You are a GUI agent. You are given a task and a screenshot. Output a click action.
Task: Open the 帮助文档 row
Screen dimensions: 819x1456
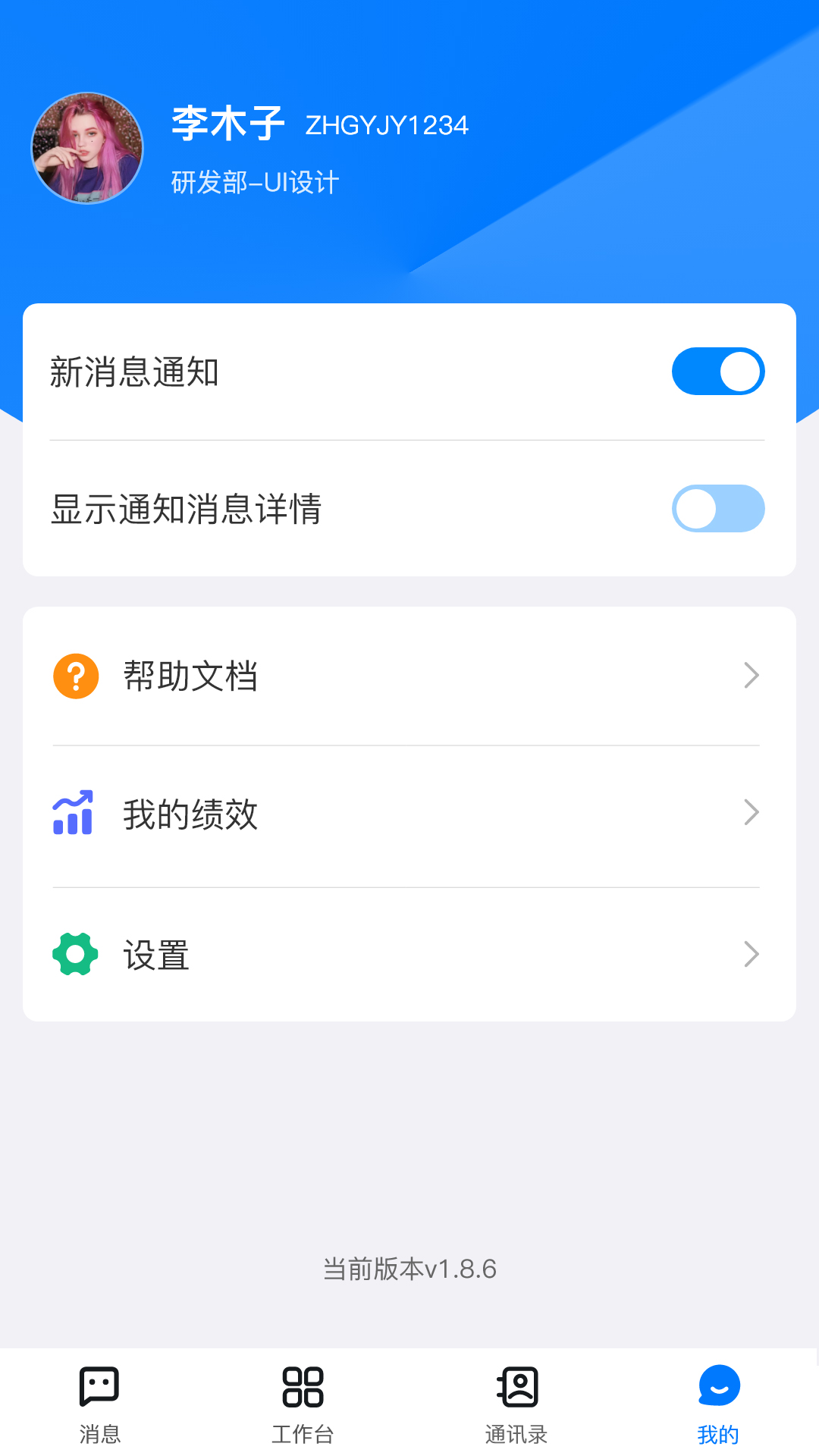pyautogui.click(x=409, y=676)
